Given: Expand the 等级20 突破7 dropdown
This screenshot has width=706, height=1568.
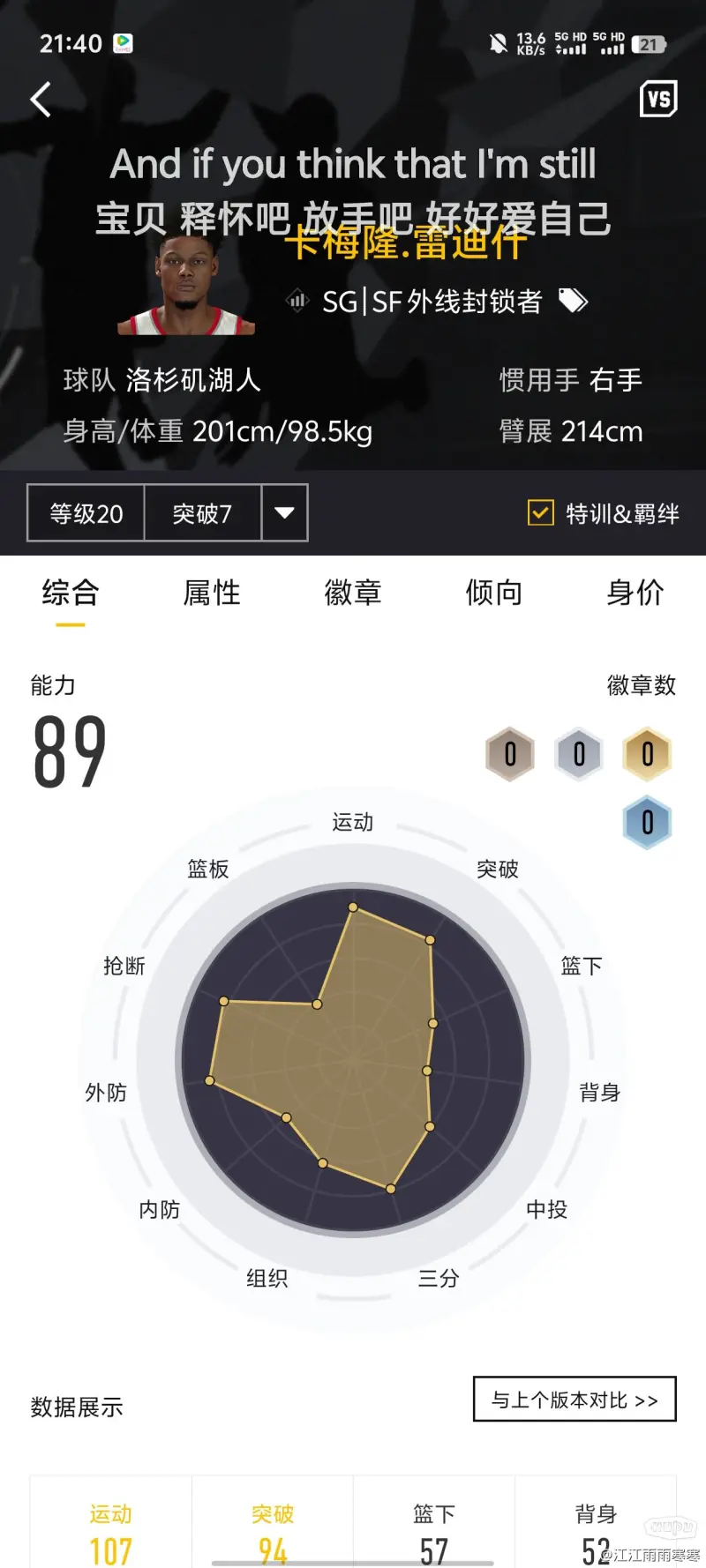Looking at the screenshot, I should tap(284, 512).
